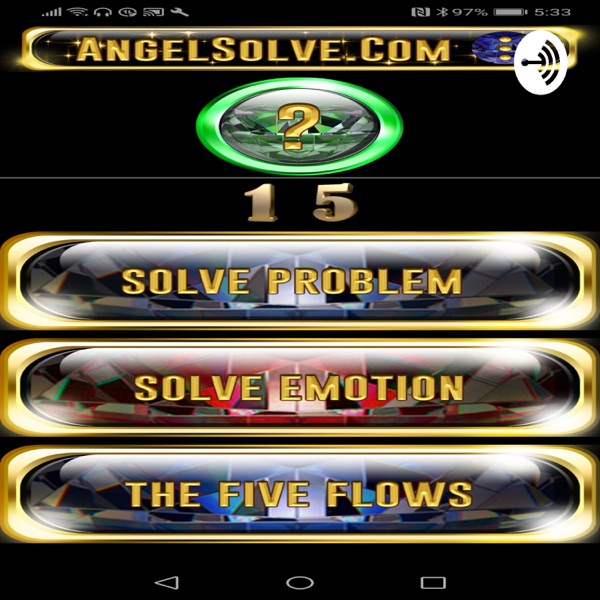600x600 pixels.
Task: Select the Solve Emotion button
Action: tap(299, 388)
